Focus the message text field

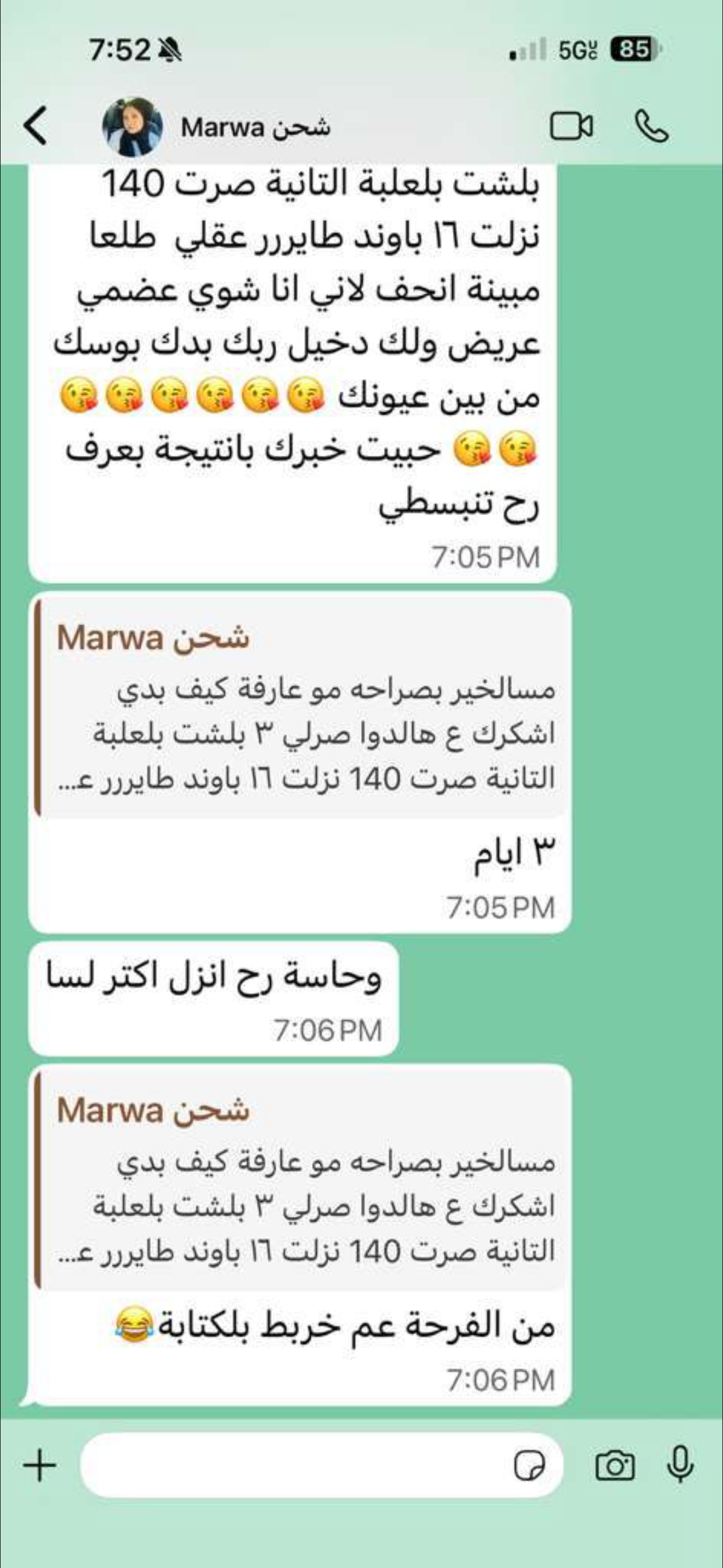pyautogui.click(x=292, y=1464)
